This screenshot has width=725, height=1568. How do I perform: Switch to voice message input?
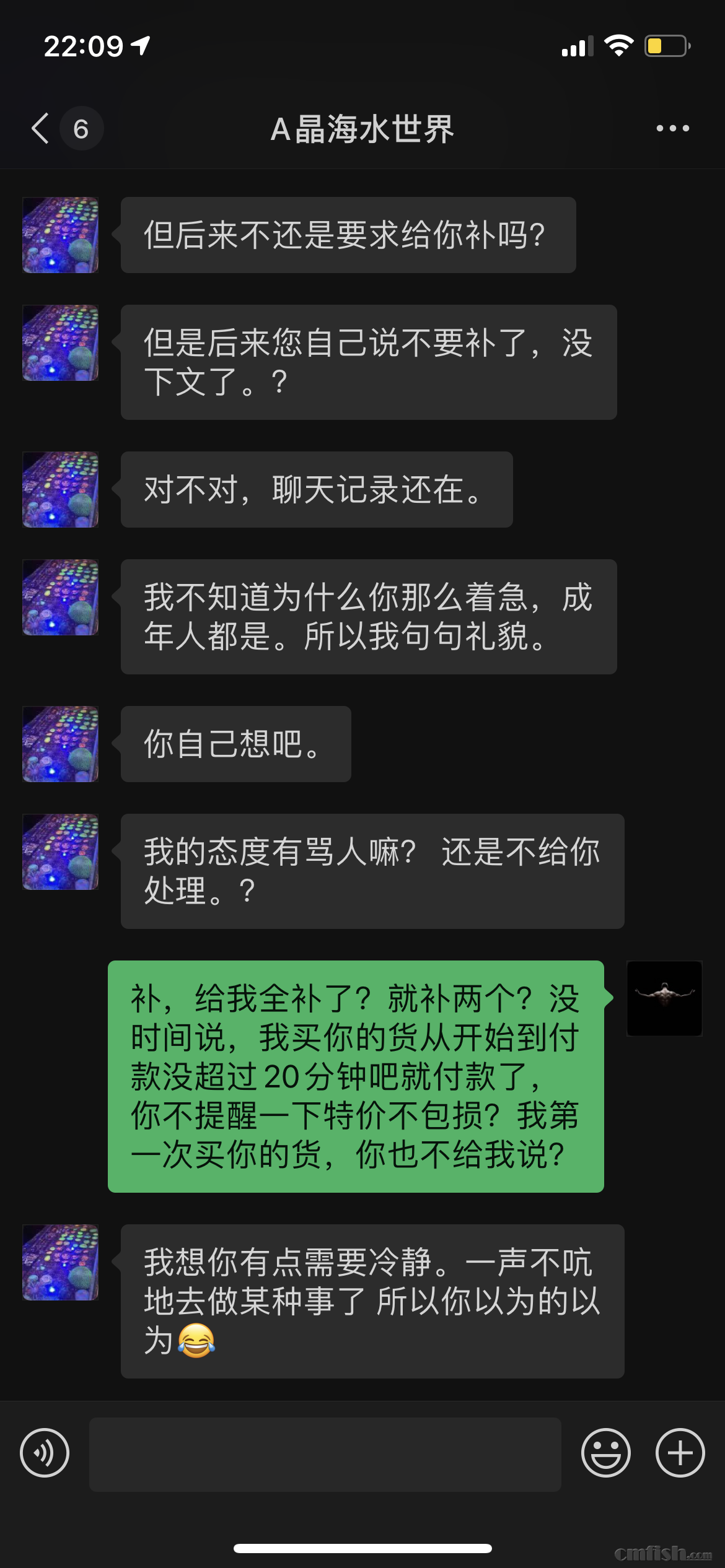(45, 1453)
